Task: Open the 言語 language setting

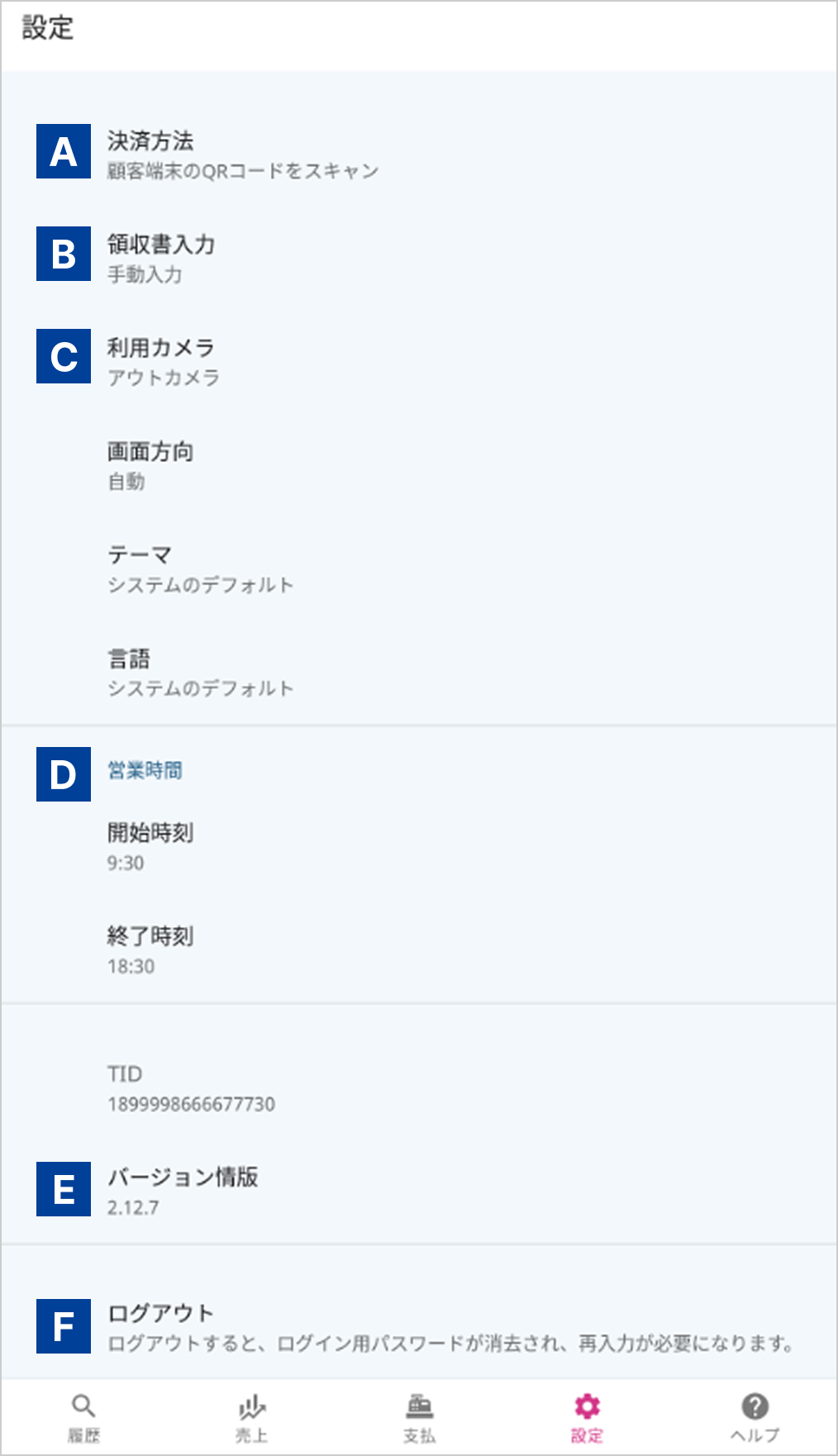Action: point(198,672)
